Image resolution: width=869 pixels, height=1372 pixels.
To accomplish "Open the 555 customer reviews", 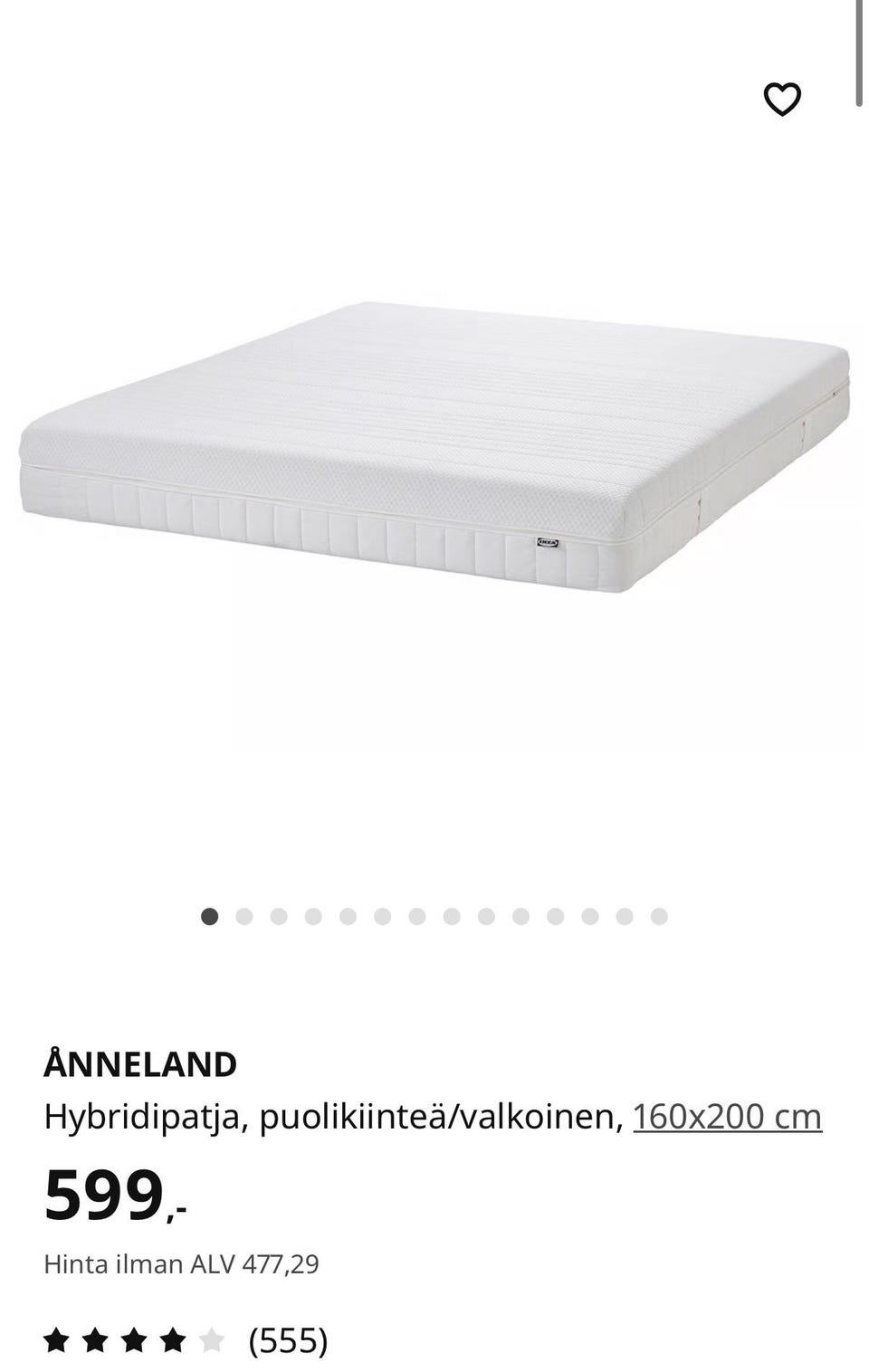I will [x=288, y=1339].
